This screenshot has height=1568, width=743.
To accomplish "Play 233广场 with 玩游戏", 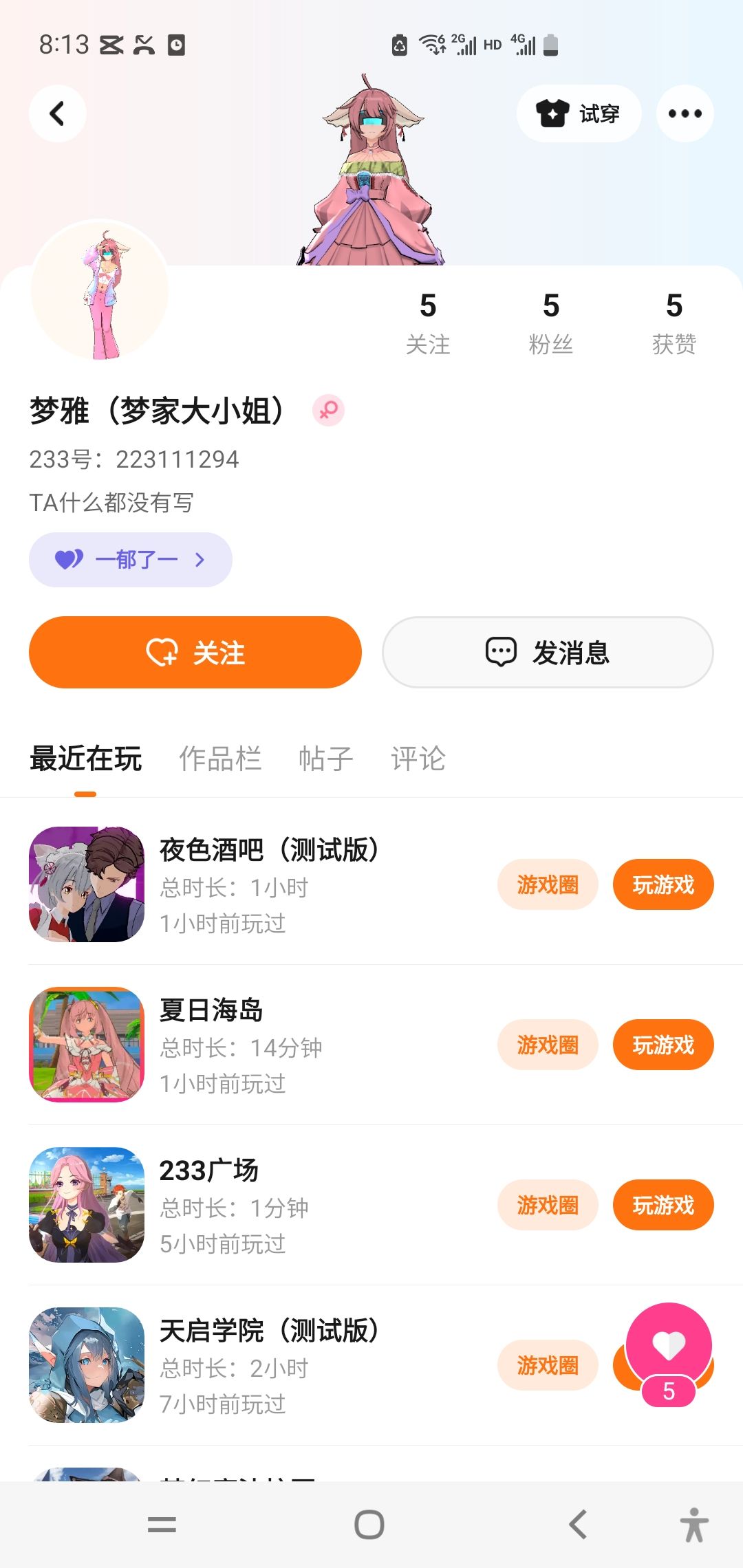I will [663, 1205].
